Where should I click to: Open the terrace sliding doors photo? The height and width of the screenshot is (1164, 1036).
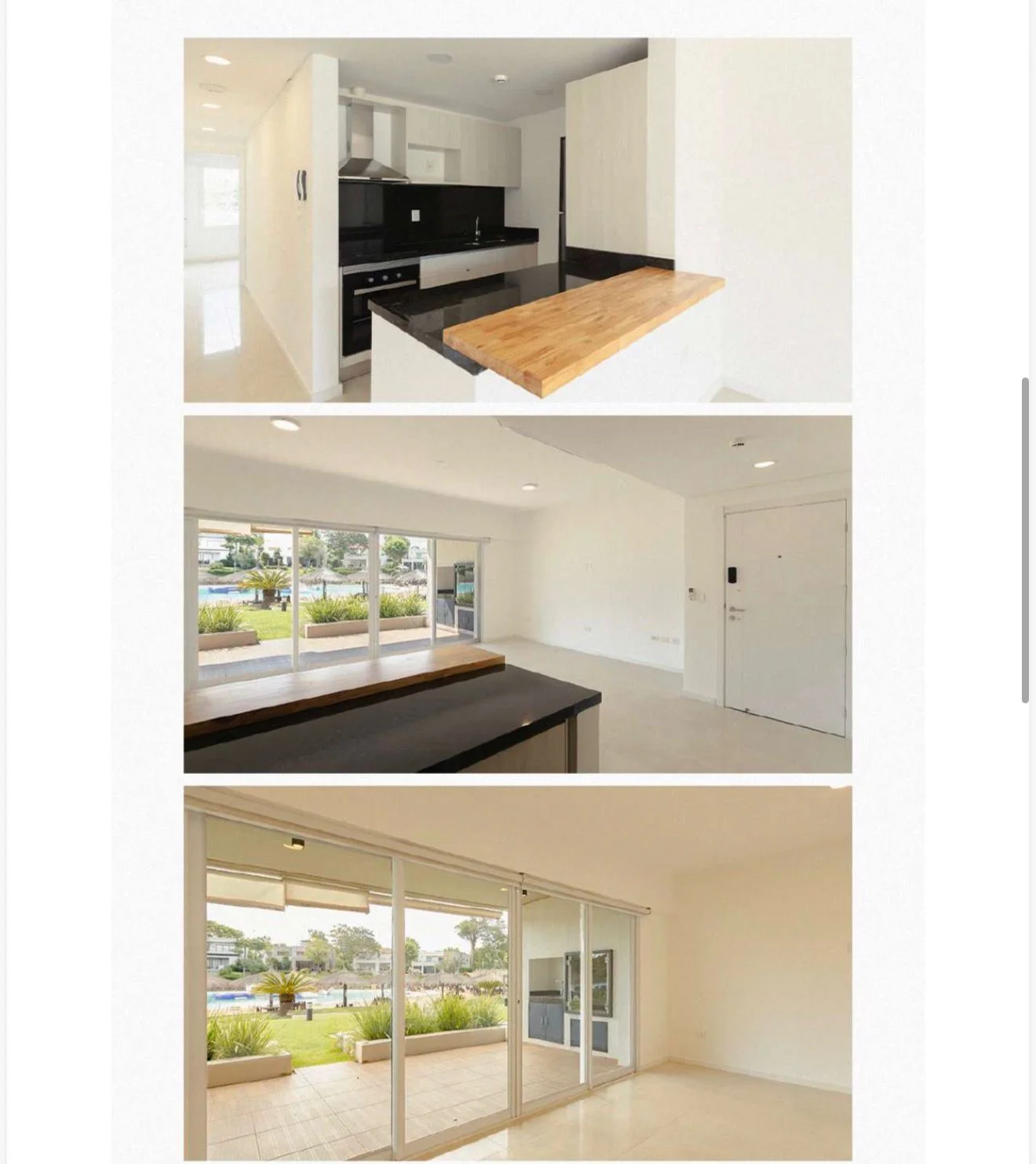coord(517,973)
